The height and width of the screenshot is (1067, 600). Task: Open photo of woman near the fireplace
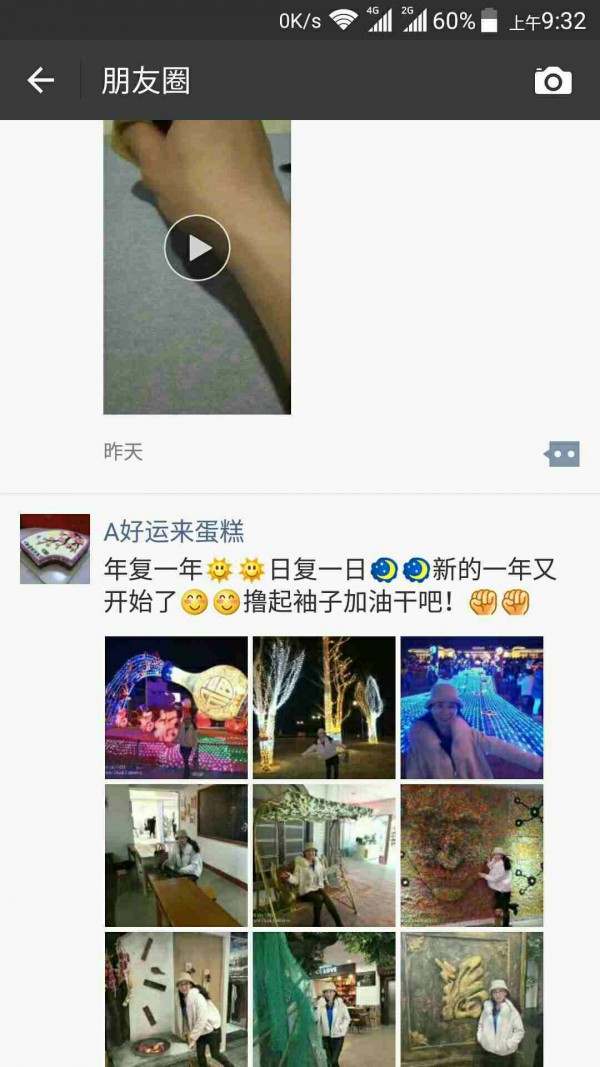pyautogui.click(x=176, y=998)
